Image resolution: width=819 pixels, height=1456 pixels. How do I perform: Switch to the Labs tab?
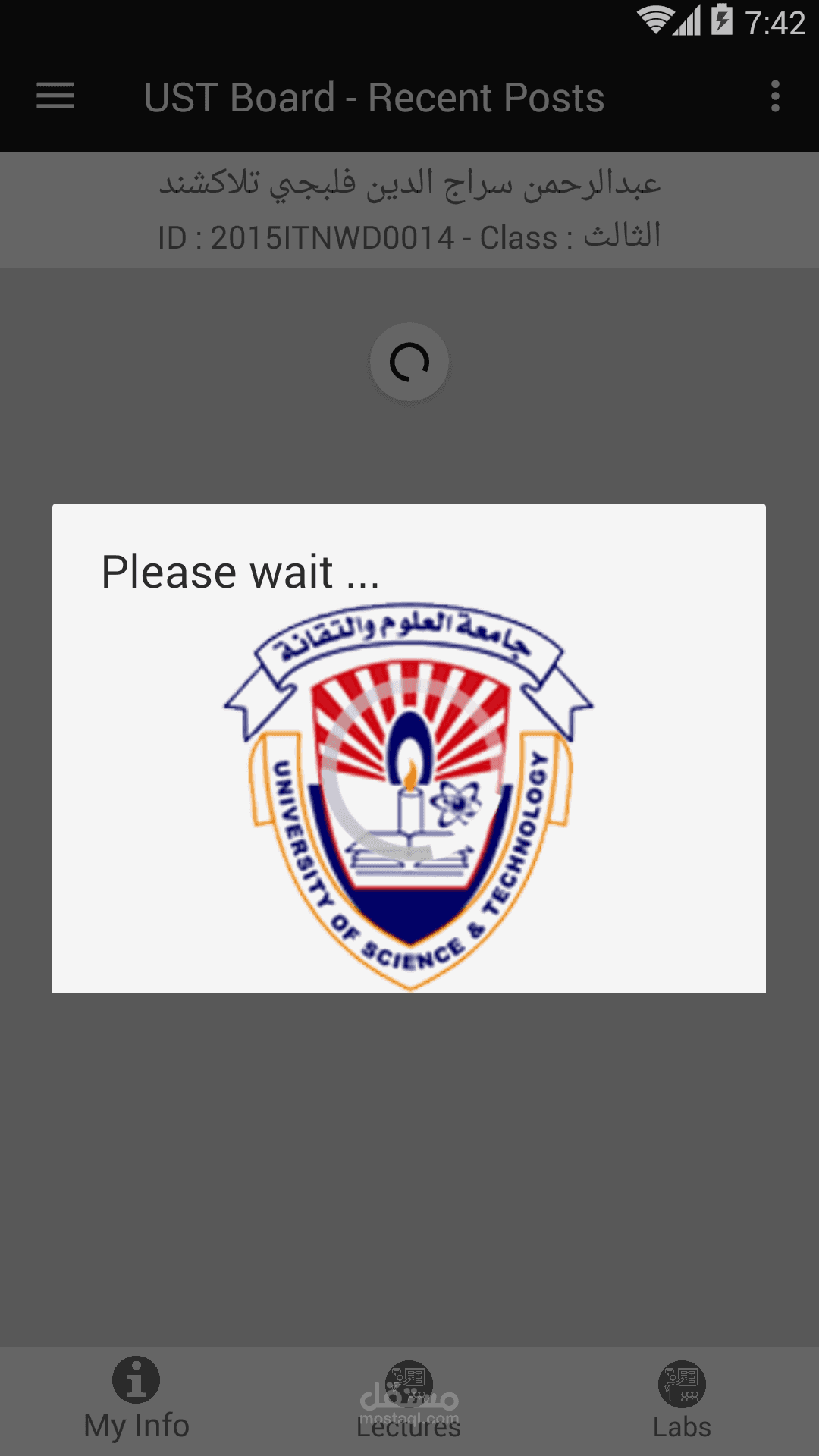point(682,1401)
